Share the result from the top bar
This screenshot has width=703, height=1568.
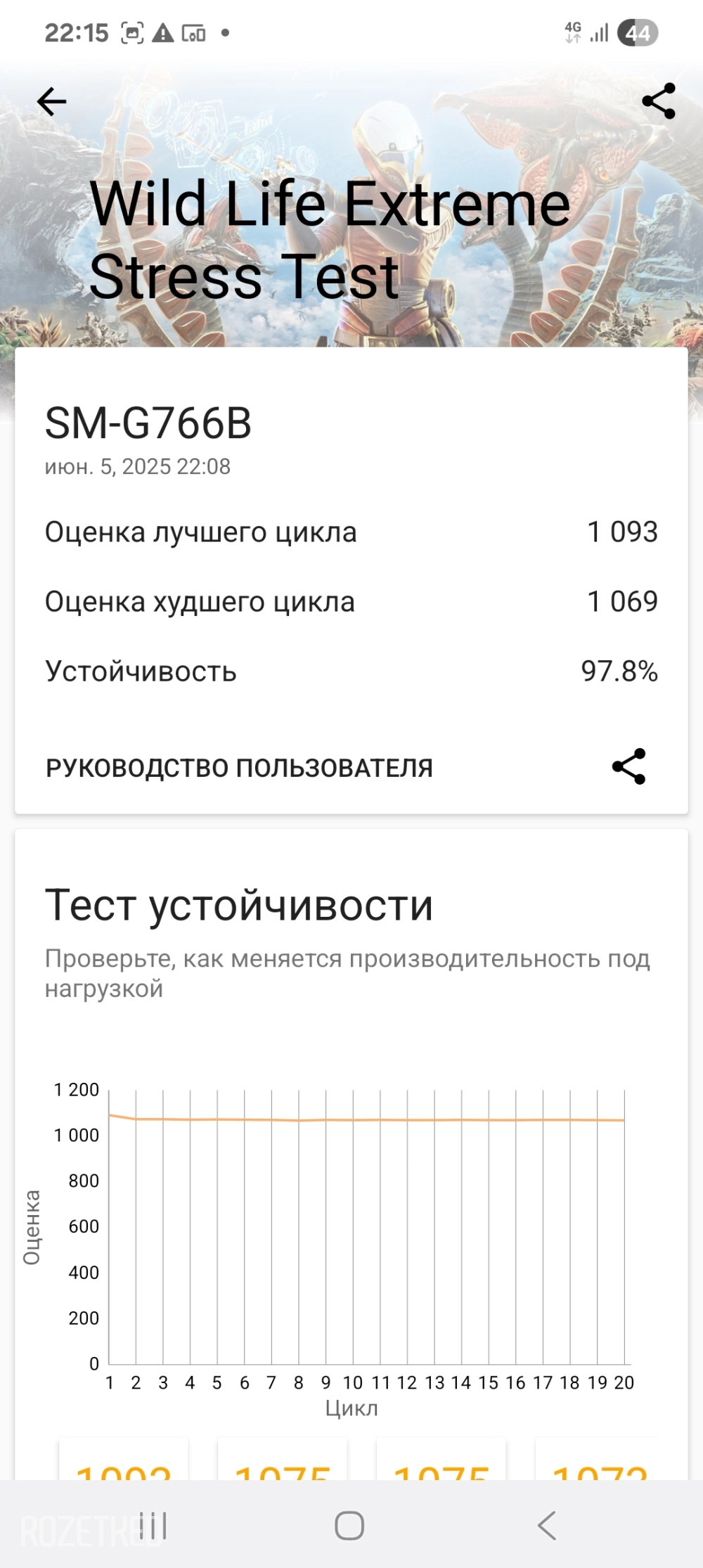click(x=658, y=101)
